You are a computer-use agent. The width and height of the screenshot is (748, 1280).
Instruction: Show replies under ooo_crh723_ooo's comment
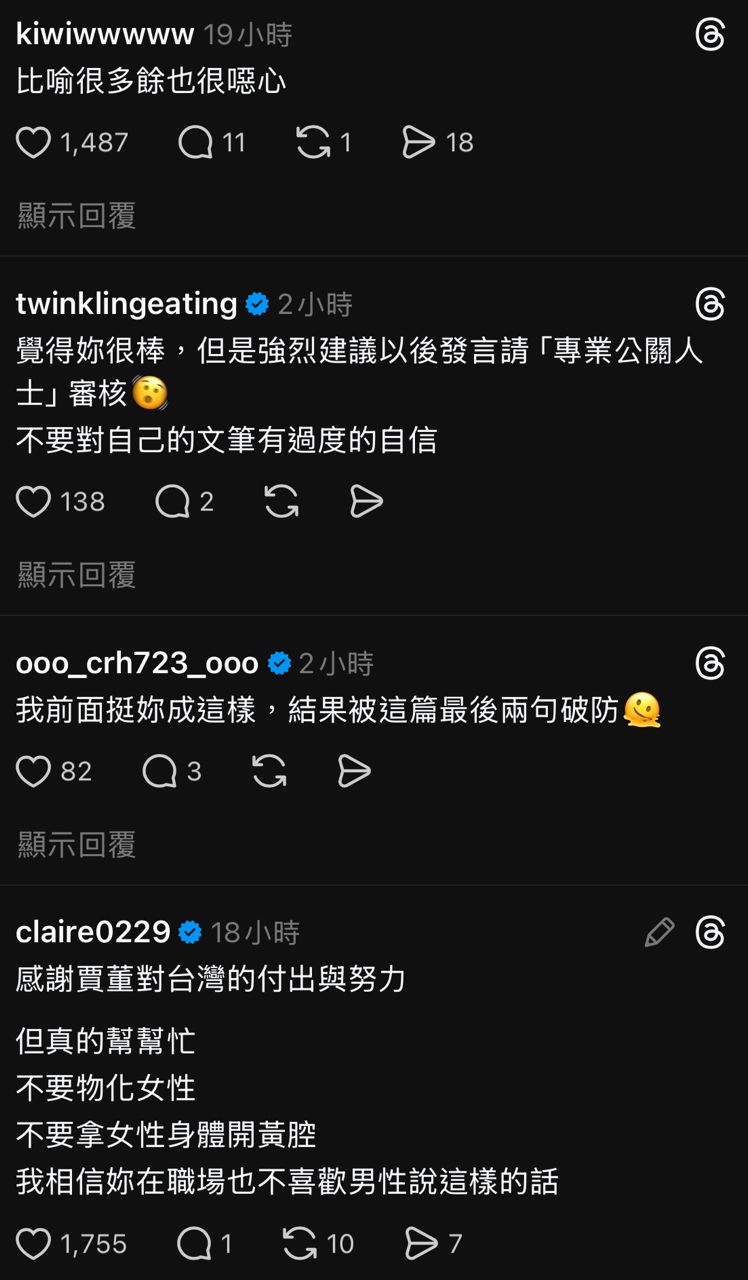pyautogui.click(x=76, y=845)
